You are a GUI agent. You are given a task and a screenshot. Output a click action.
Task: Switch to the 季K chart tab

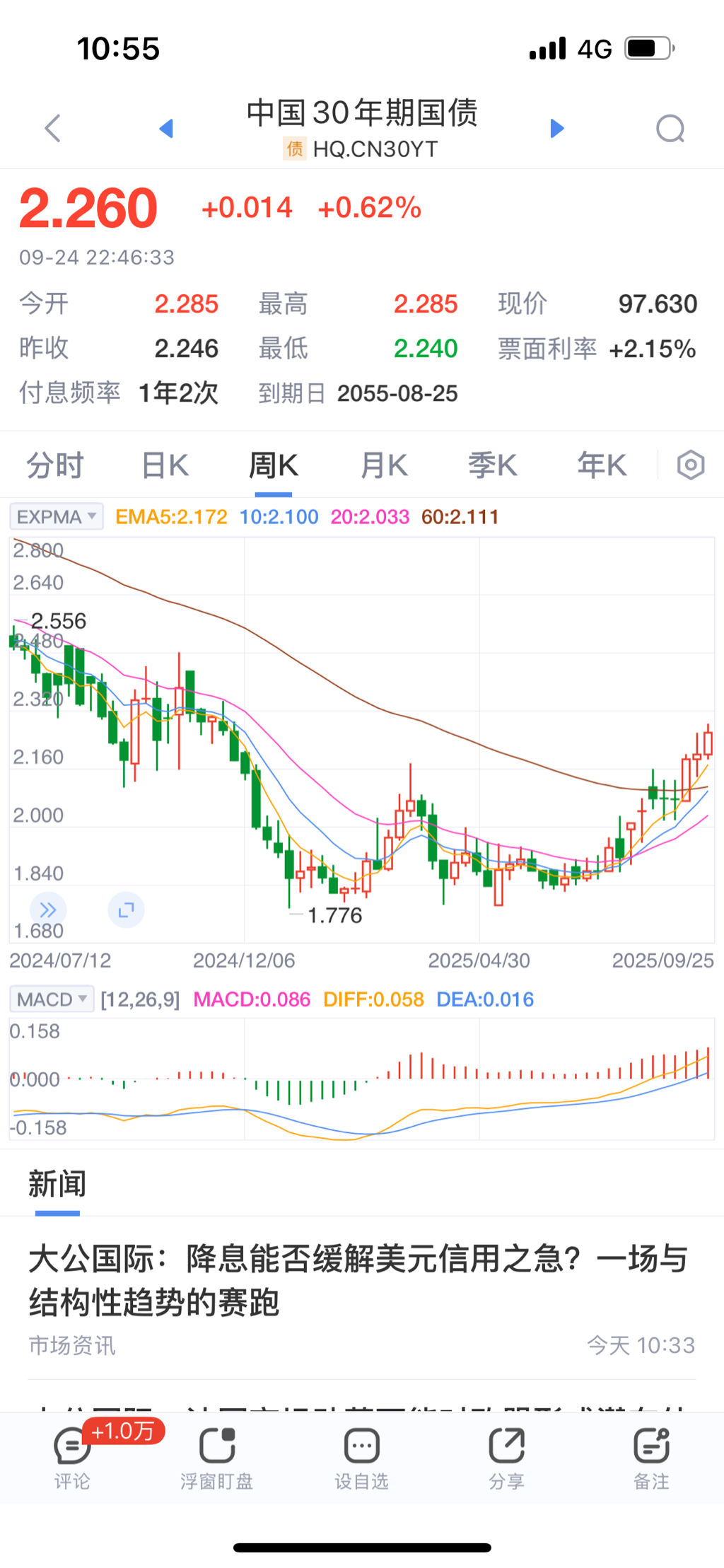point(493,465)
